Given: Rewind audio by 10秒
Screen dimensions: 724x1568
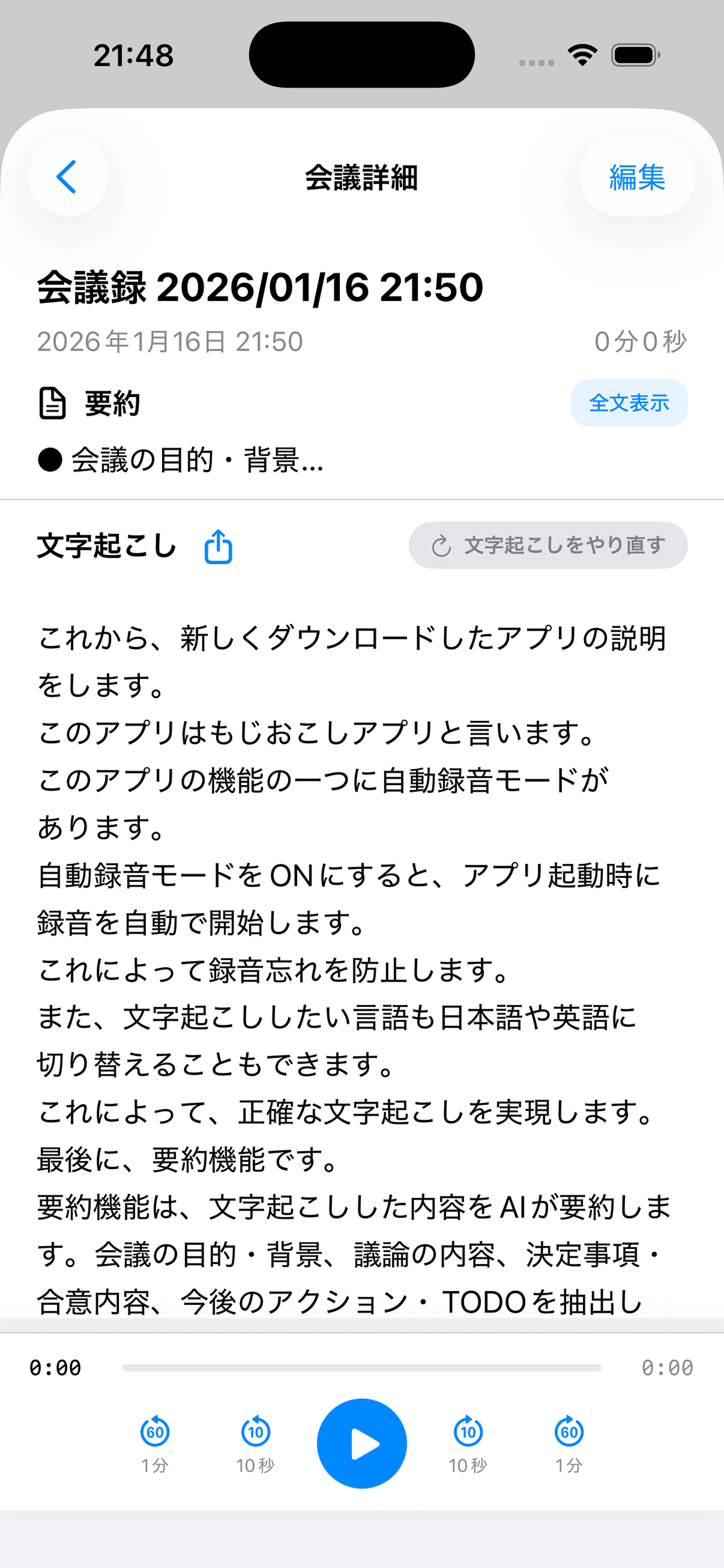Looking at the screenshot, I should (x=255, y=1442).
